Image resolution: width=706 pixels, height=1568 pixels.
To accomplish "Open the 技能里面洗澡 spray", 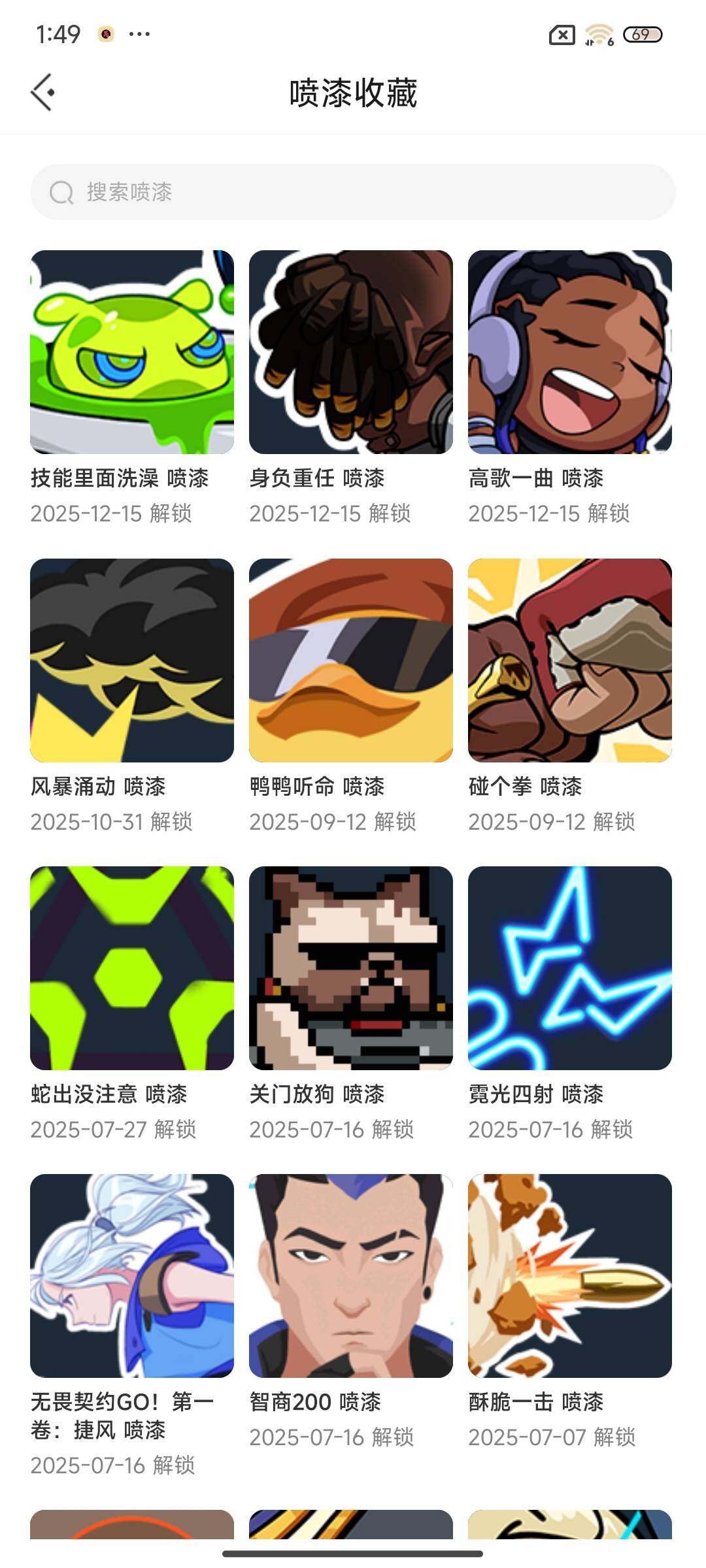I will coord(132,352).
